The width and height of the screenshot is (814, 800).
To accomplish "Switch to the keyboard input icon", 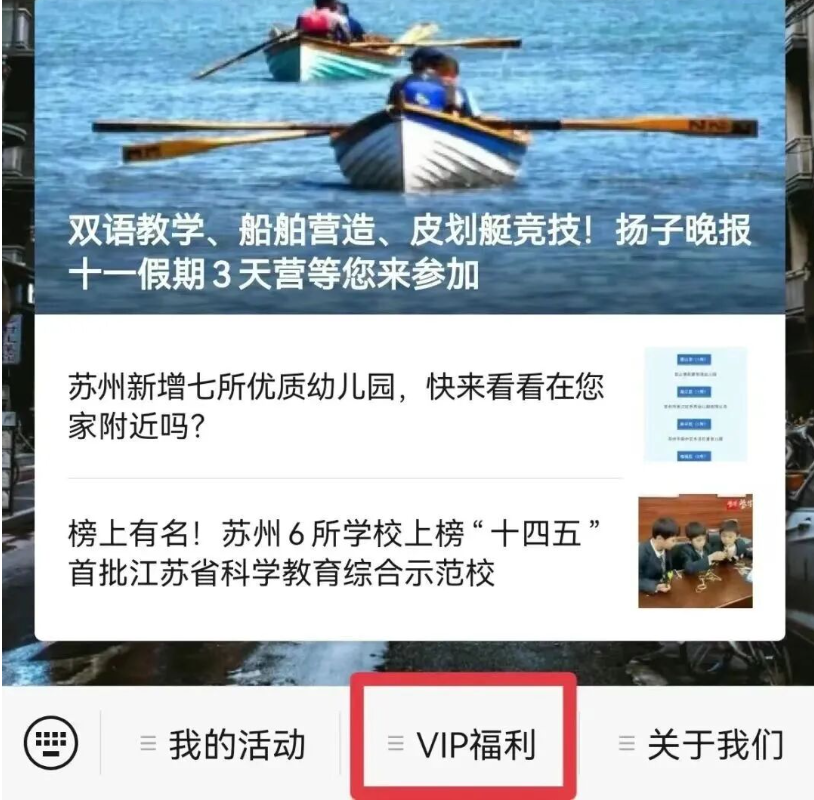I will [50, 744].
